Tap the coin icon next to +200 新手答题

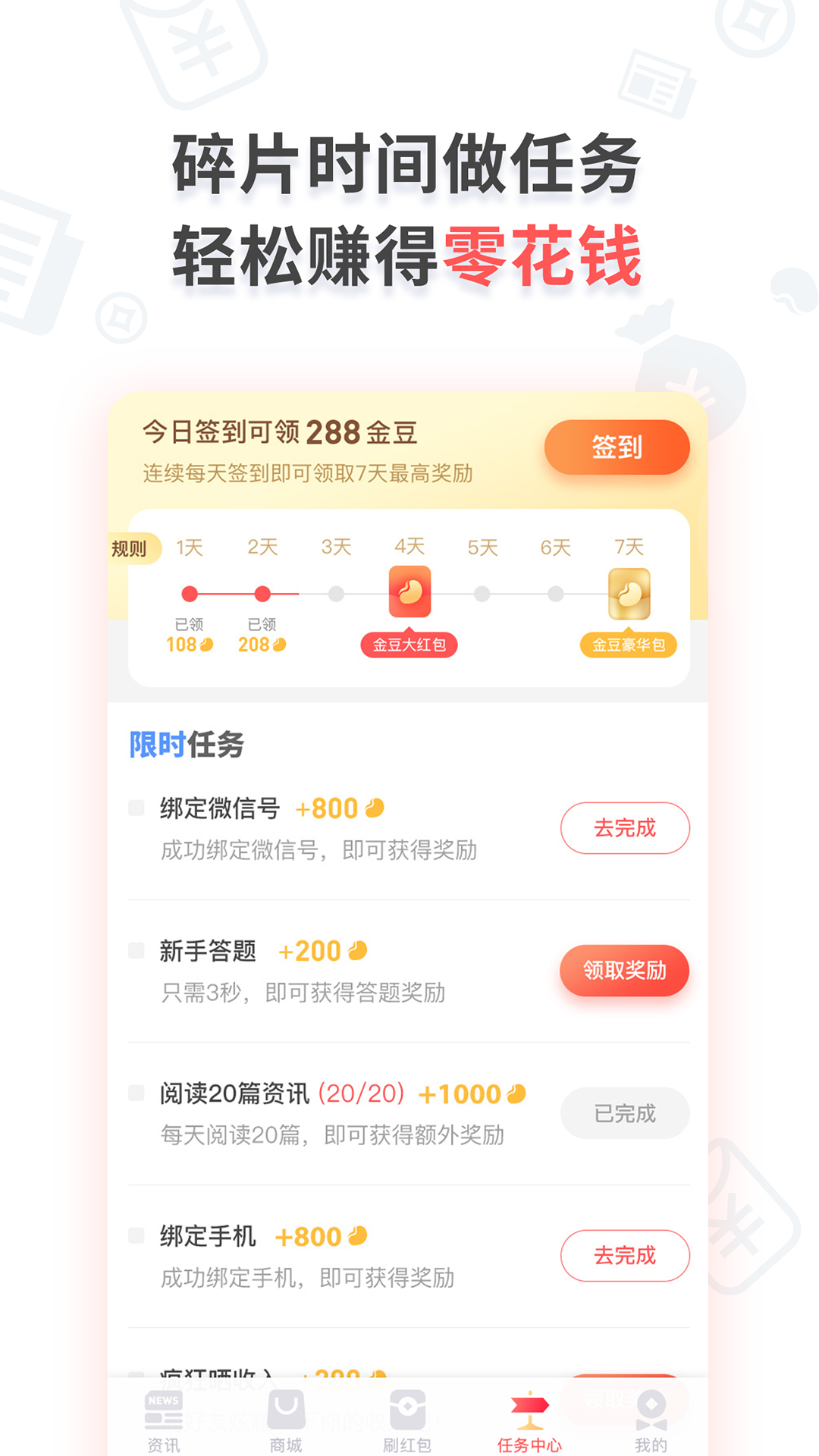[357, 949]
